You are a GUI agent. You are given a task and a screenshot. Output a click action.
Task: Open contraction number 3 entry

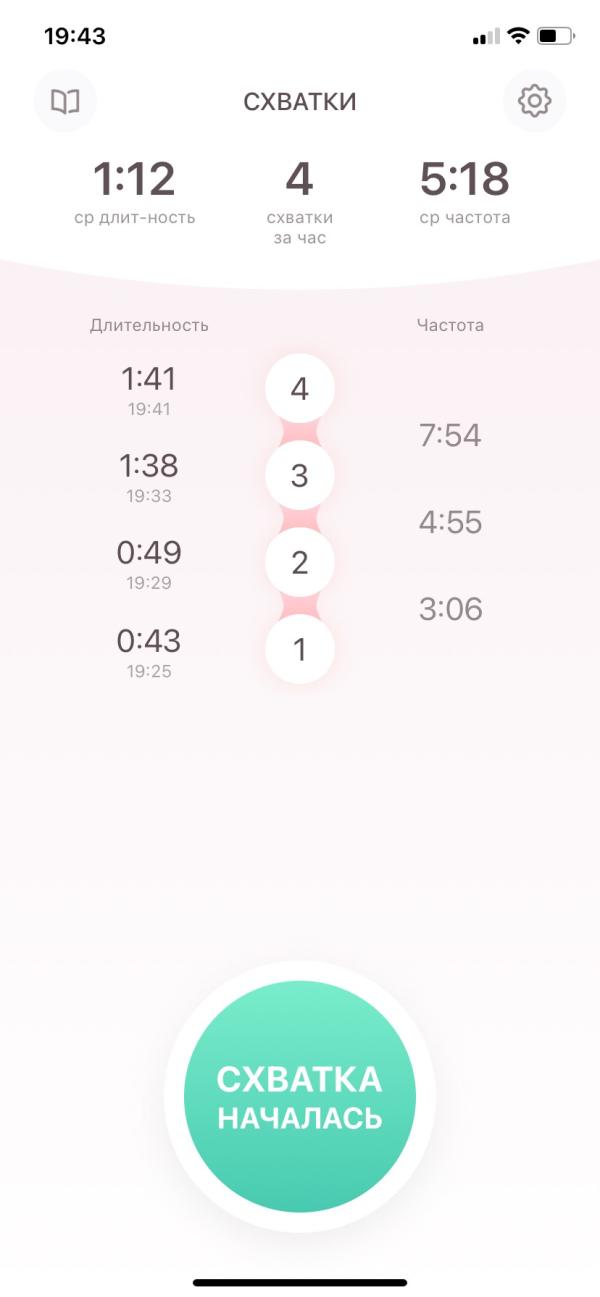[299, 476]
